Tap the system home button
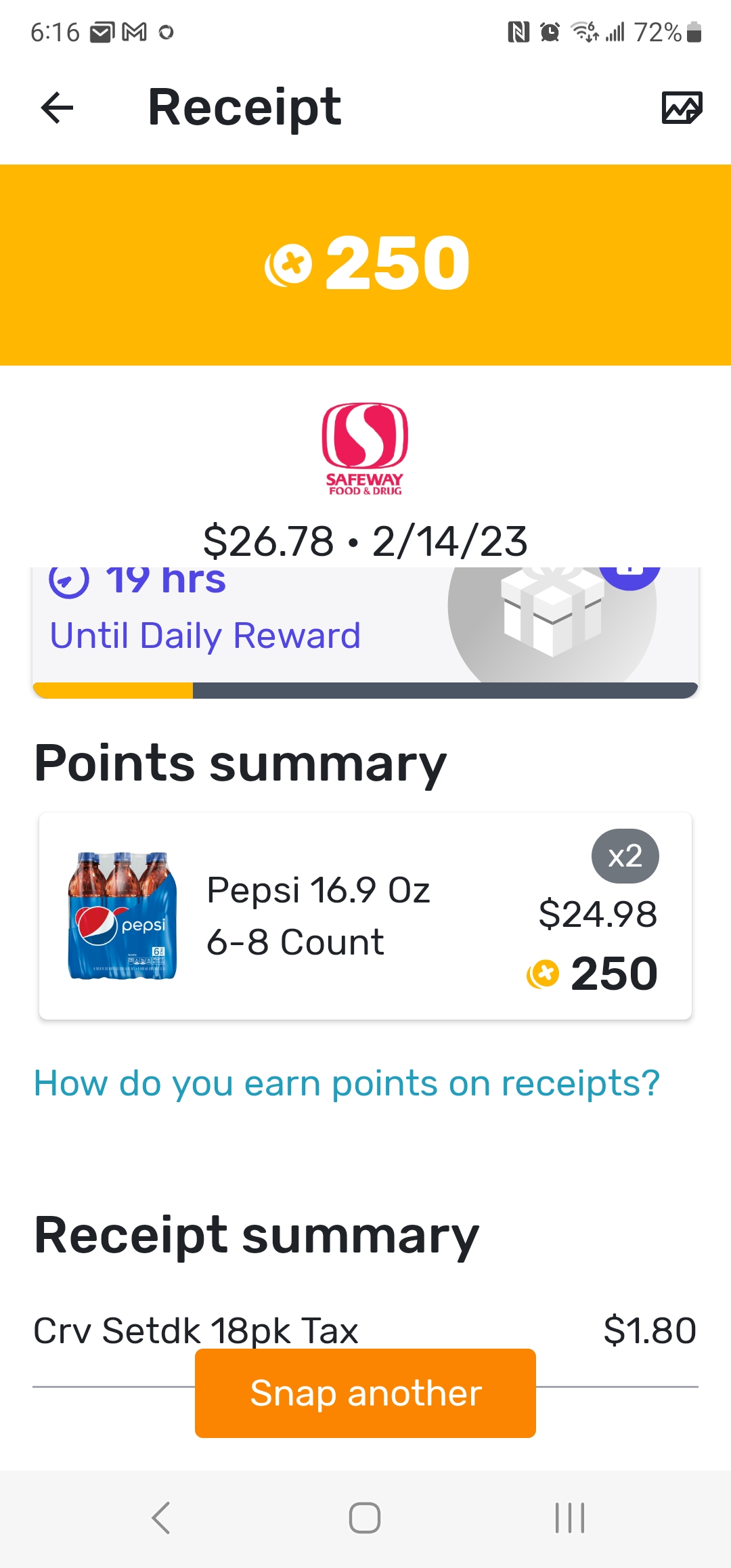 365,1517
